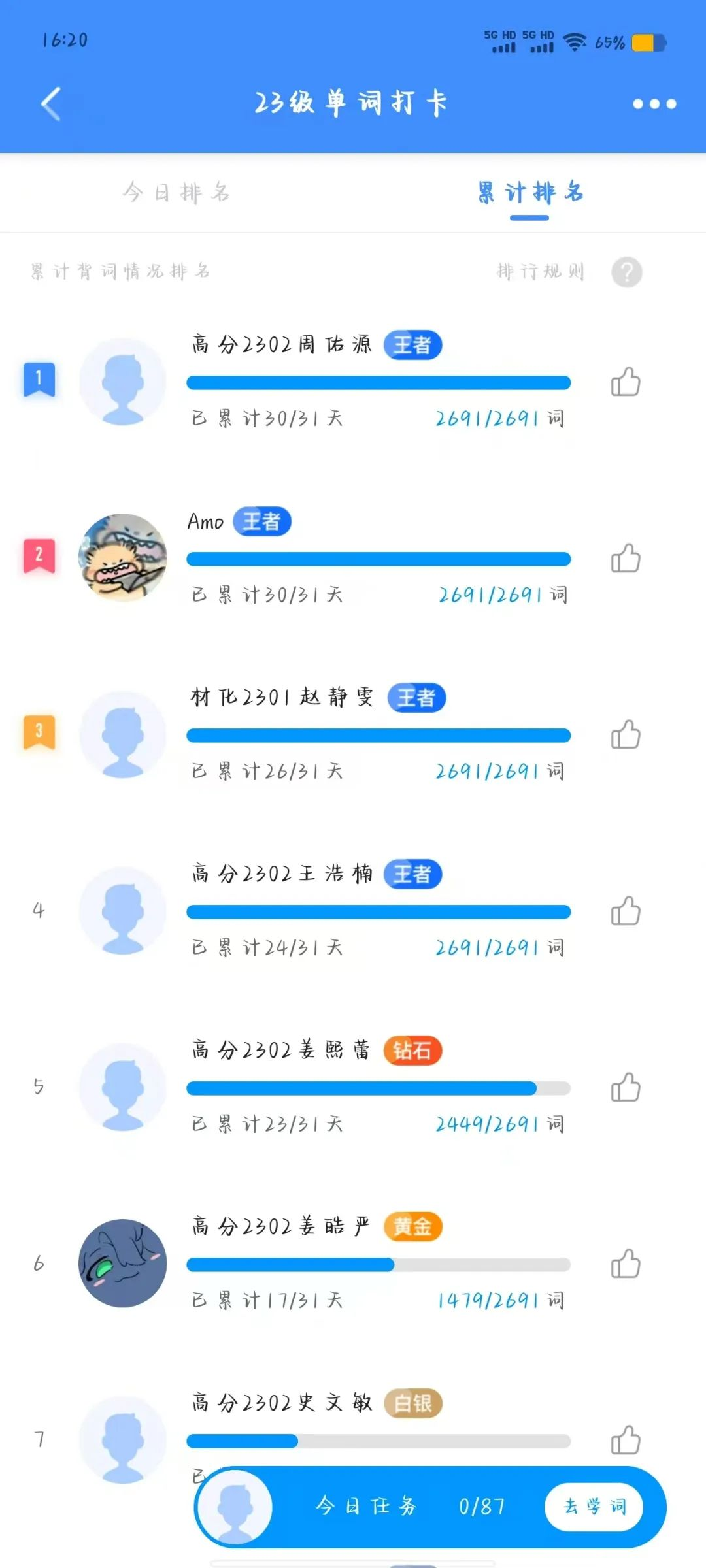Like 材化2301赵静雯's entry

click(x=625, y=735)
